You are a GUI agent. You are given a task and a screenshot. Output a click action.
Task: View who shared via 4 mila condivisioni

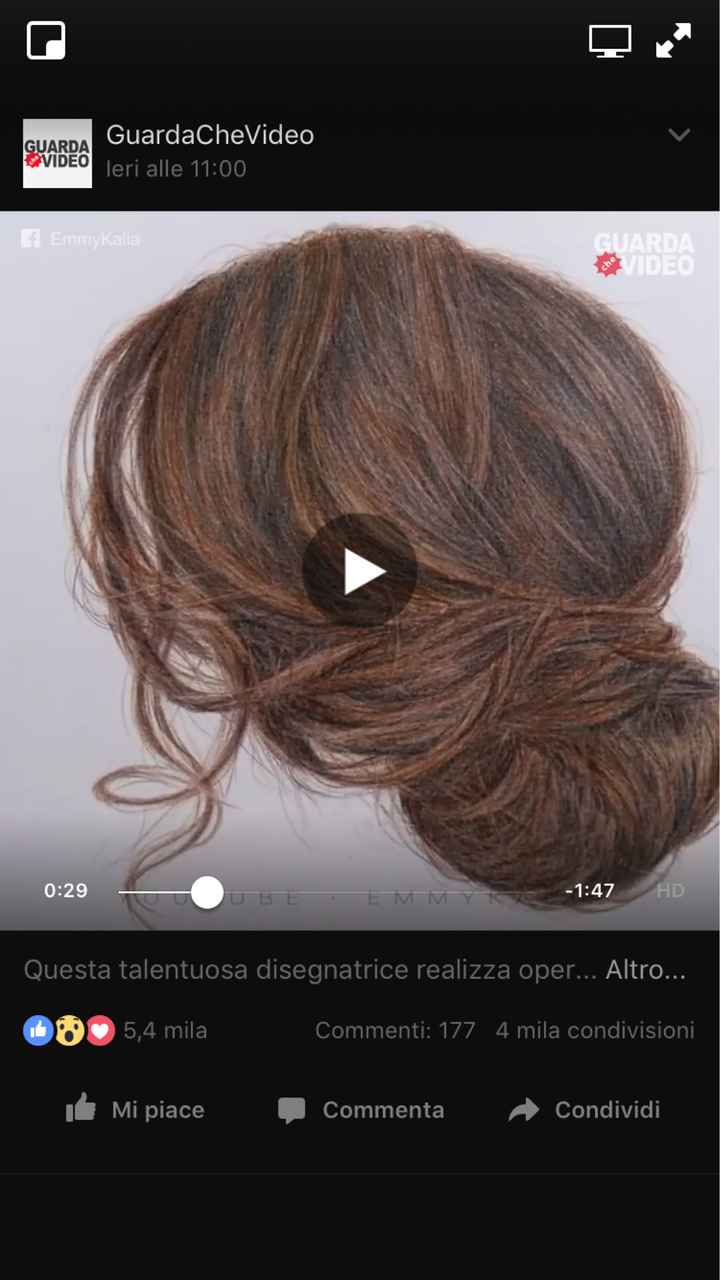[595, 1030]
